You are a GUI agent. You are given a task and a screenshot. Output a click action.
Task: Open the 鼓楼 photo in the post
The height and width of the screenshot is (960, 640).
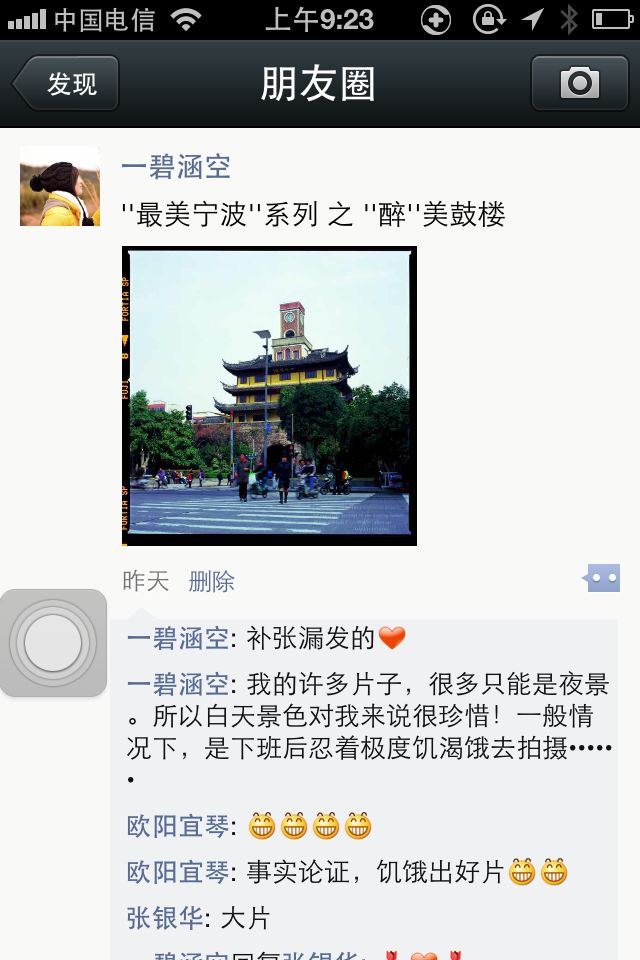pyautogui.click(x=269, y=396)
